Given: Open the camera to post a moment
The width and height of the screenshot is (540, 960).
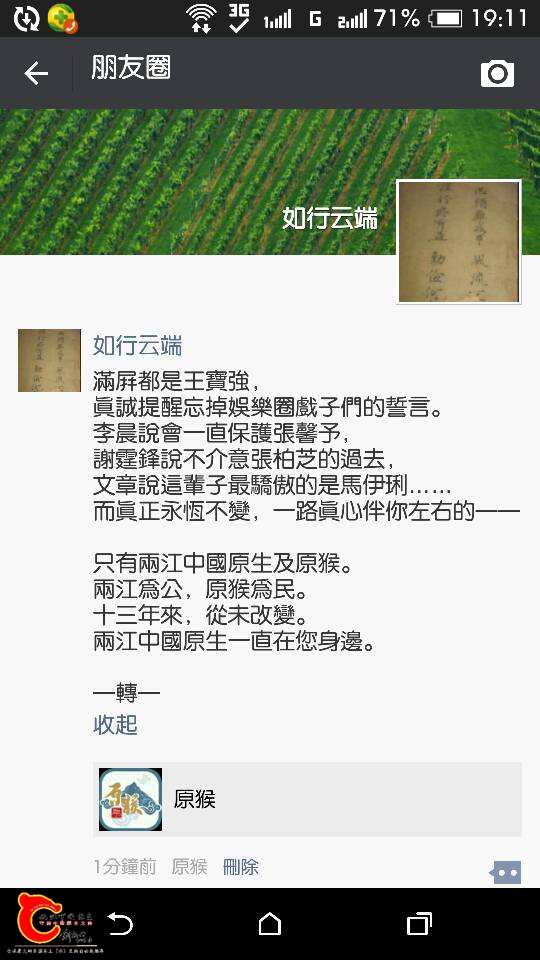Looking at the screenshot, I should point(497,73).
